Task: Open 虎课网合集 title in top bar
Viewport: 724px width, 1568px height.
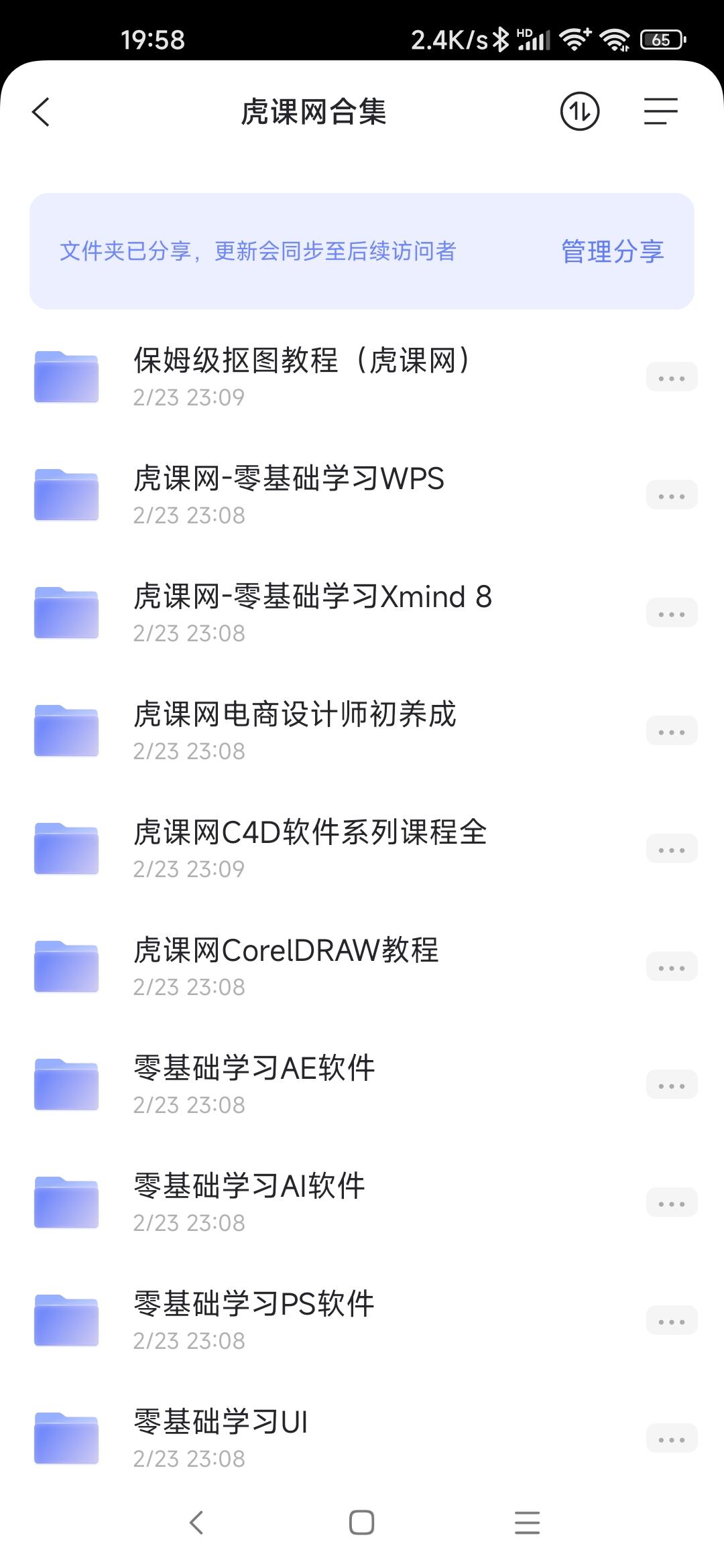Action: click(315, 113)
